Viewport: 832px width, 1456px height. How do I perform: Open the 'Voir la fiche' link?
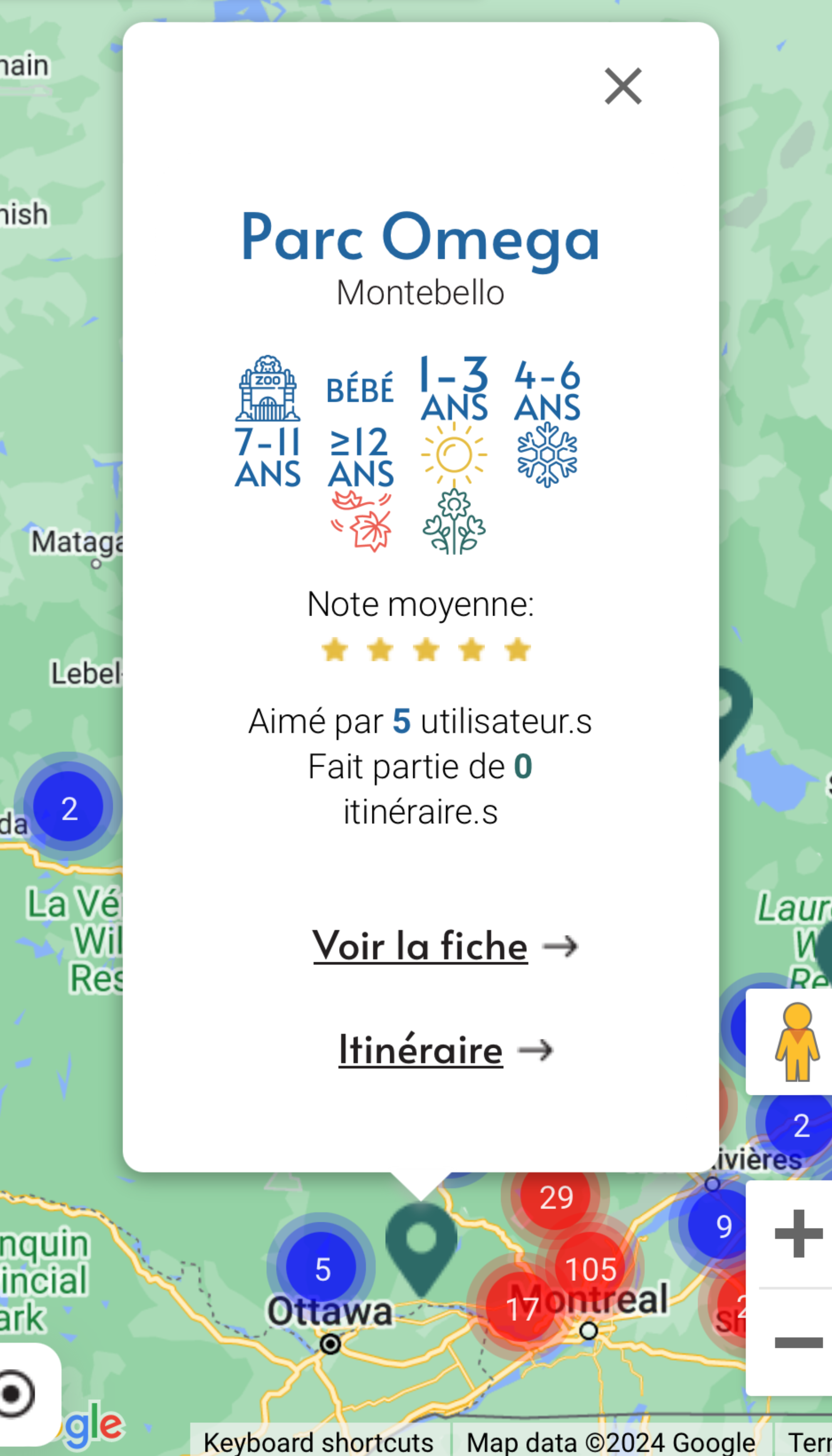420,946
